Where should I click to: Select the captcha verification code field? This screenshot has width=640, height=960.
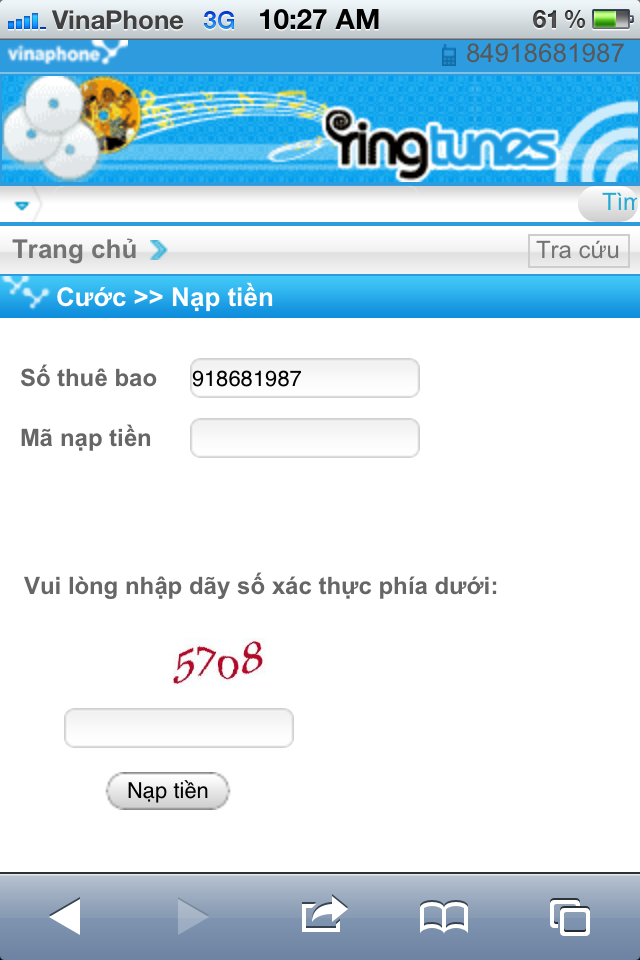point(178,728)
